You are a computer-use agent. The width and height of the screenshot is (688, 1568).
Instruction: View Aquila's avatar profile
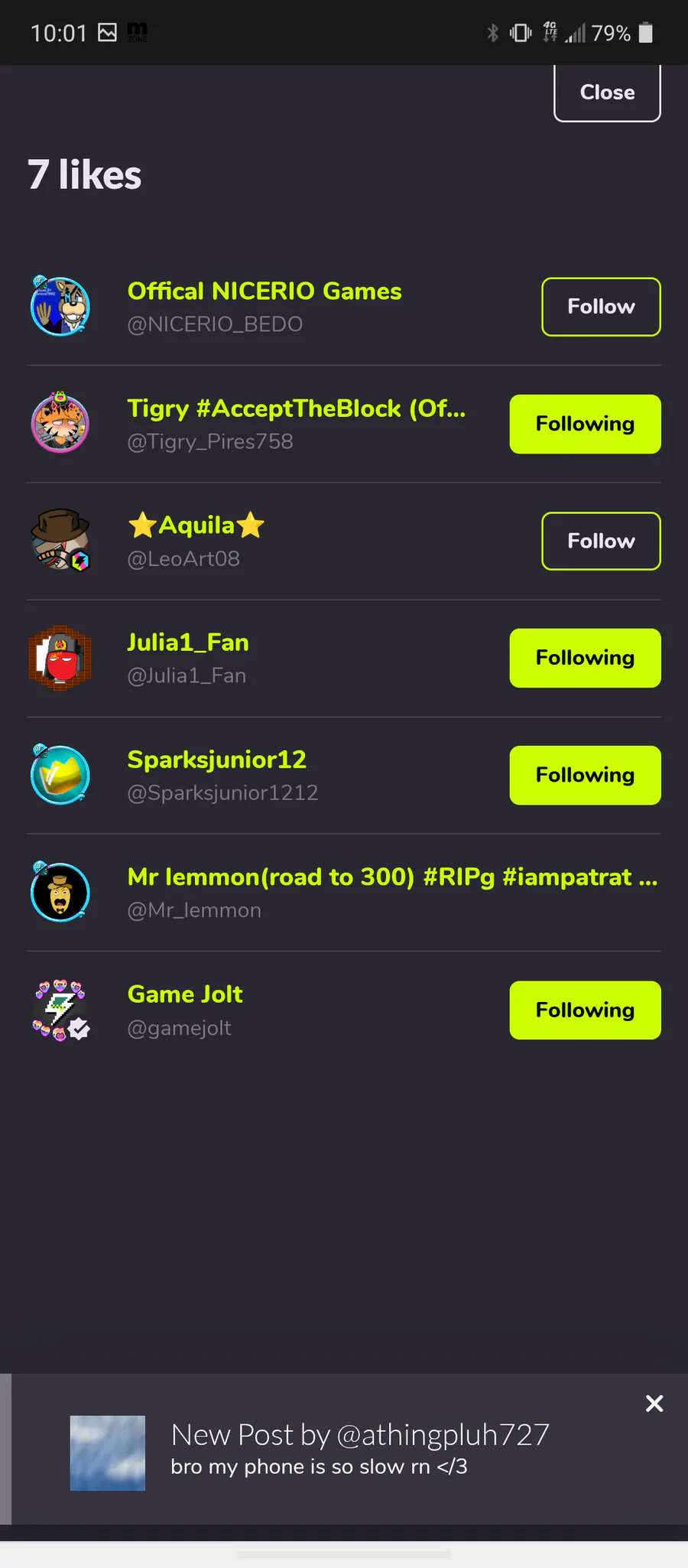(60, 540)
